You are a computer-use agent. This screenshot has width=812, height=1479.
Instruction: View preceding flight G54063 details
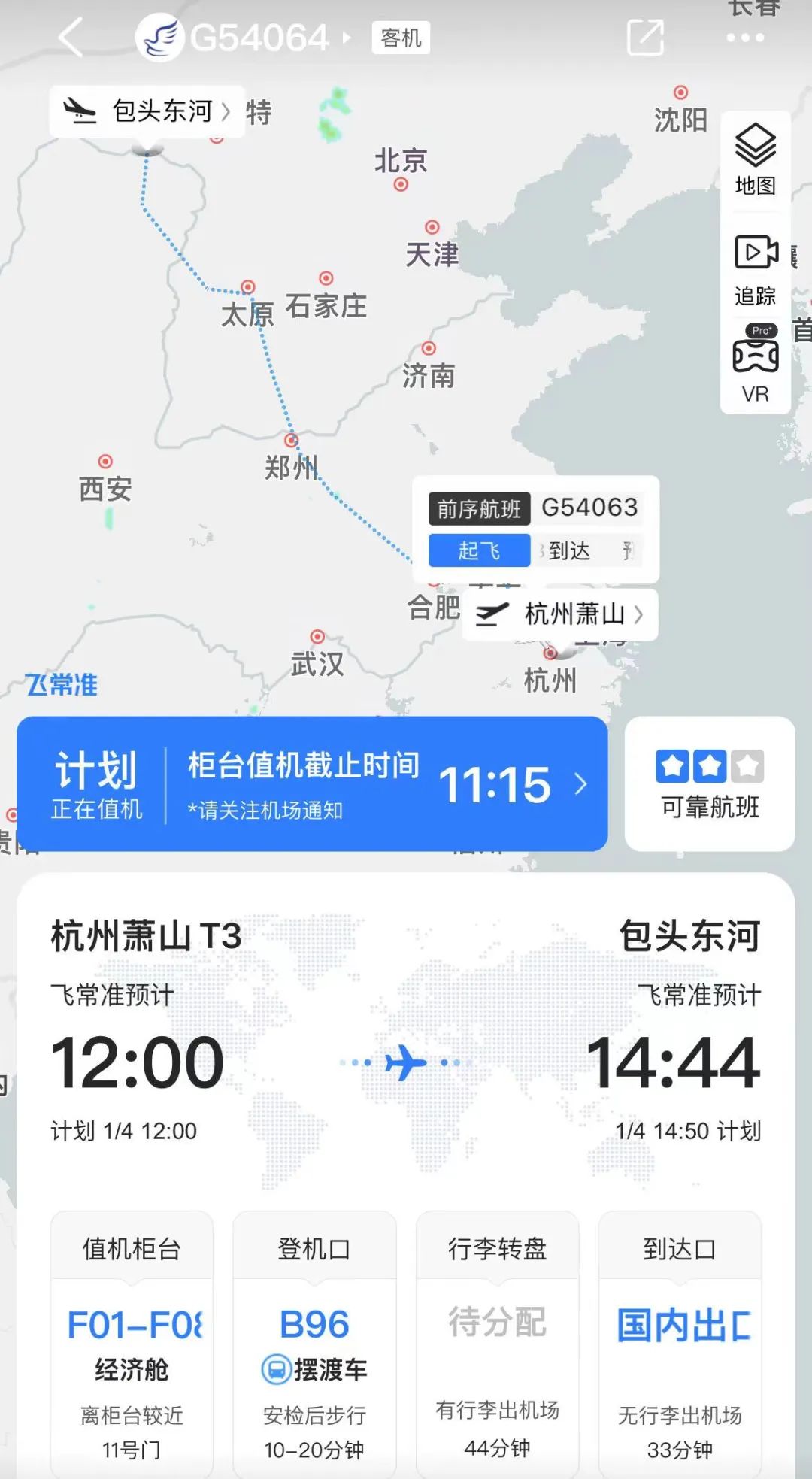click(x=535, y=508)
